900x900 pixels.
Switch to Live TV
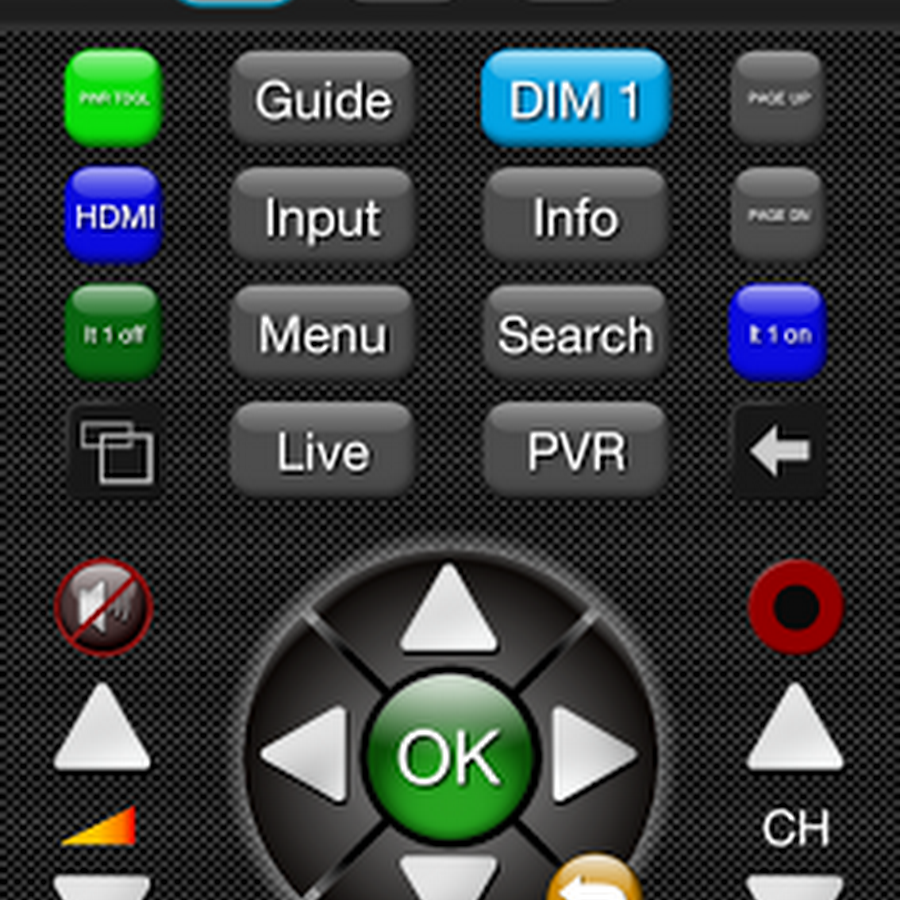coord(322,452)
